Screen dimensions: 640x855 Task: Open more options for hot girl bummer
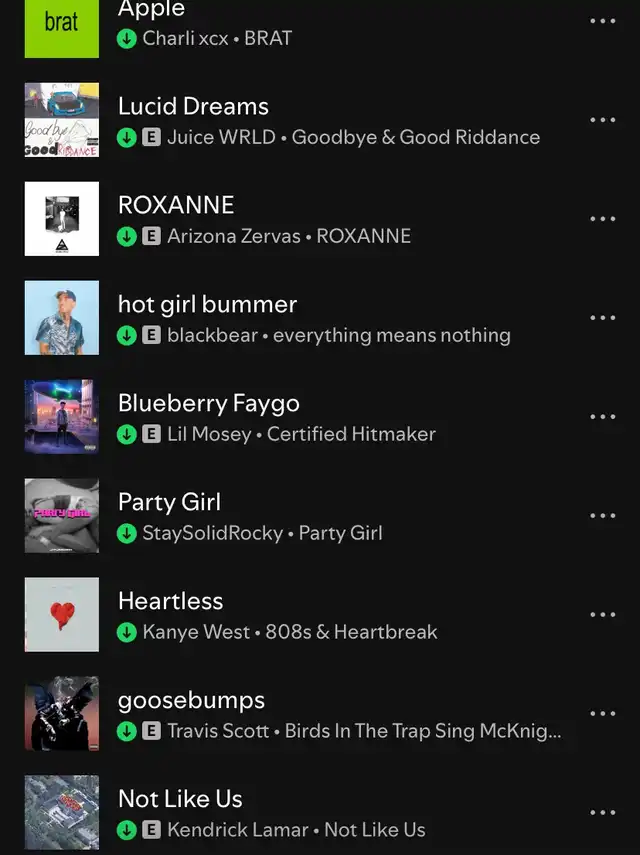(x=603, y=318)
